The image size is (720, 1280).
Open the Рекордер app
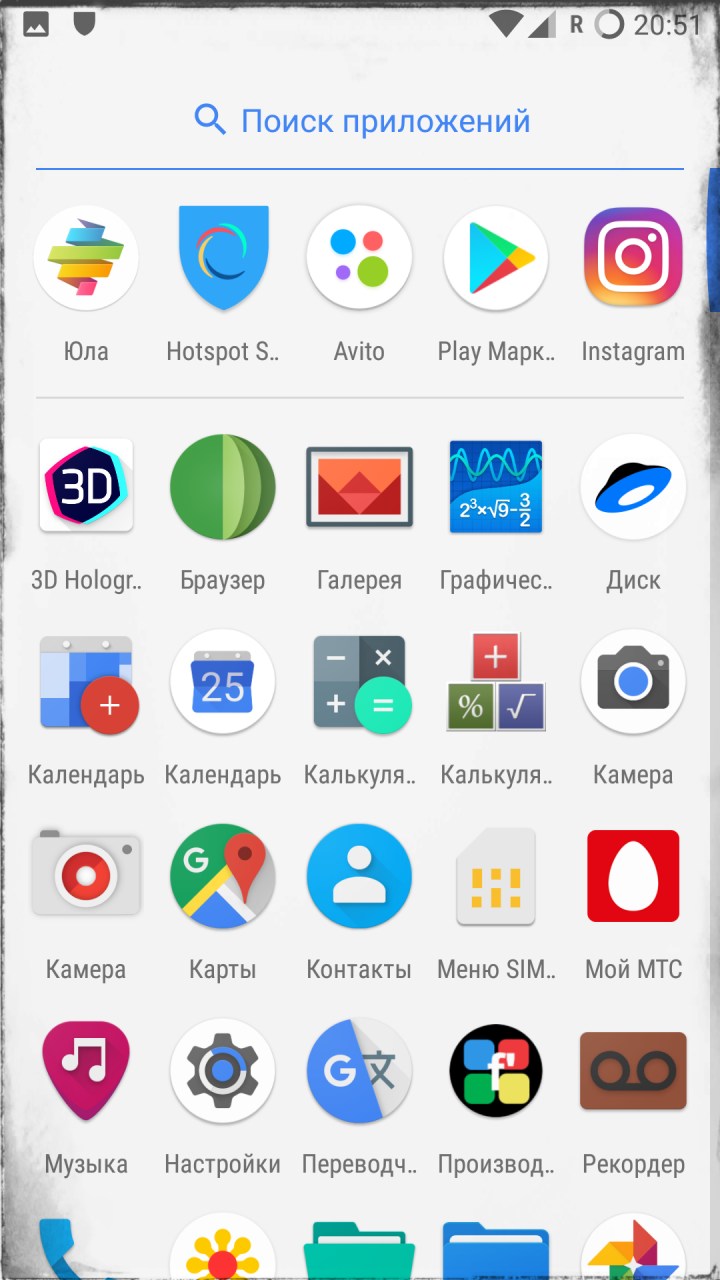coord(633,1072)
